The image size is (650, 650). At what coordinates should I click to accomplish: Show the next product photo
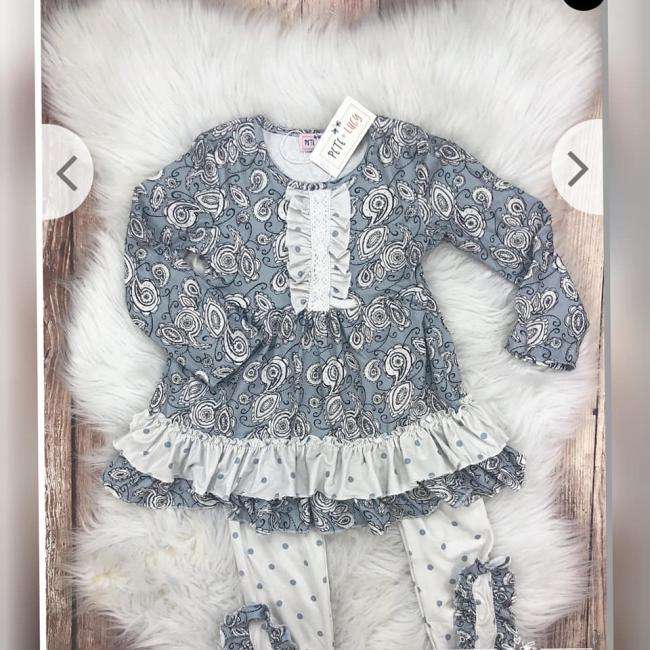(x=578, y=168)
